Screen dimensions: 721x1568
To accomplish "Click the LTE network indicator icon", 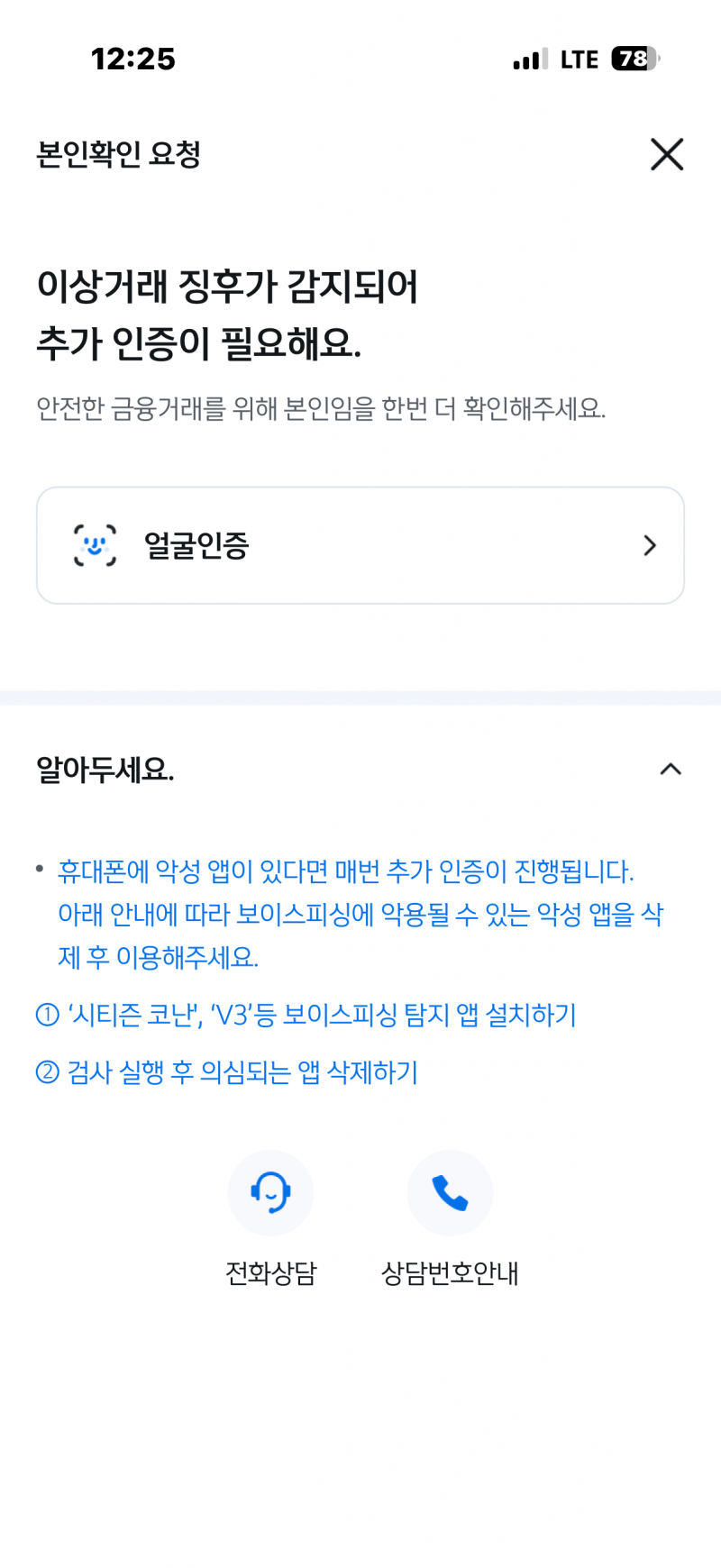I will click(580, 59).
